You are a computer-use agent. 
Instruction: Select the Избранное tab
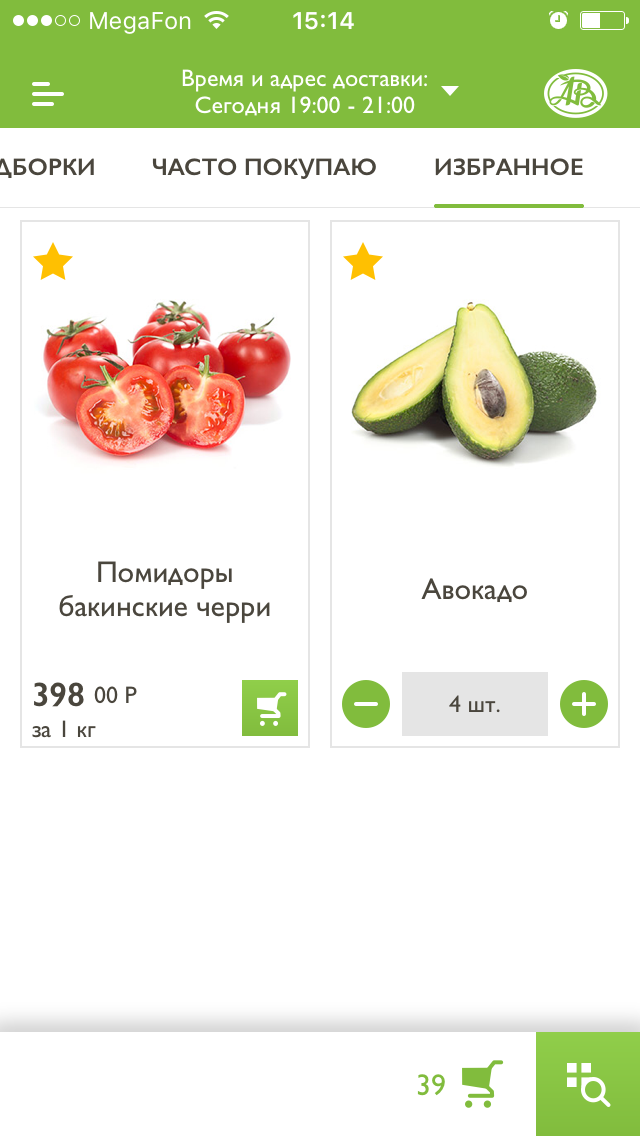(x=508, y=167)
